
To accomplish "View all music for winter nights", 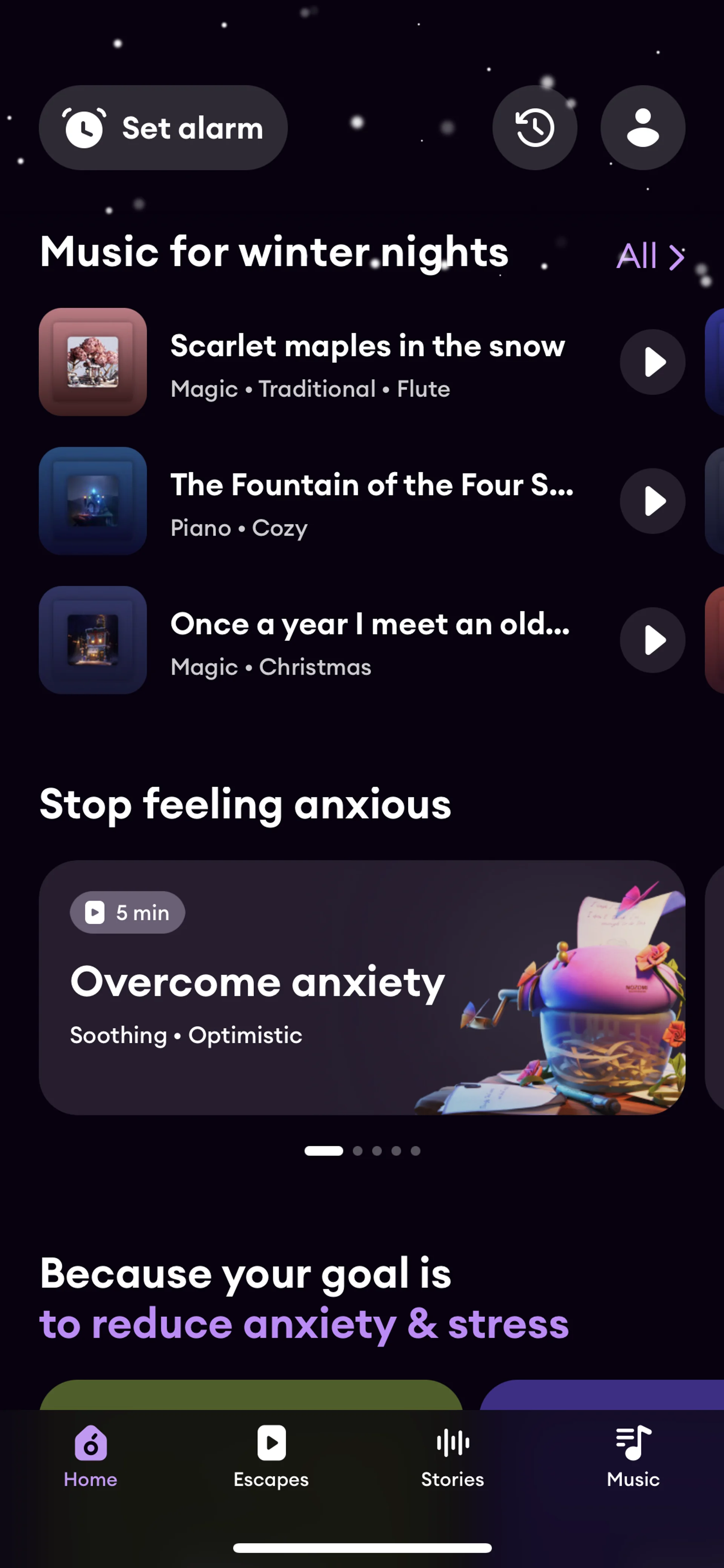I will pyautogui.click(x=650, y=257).
